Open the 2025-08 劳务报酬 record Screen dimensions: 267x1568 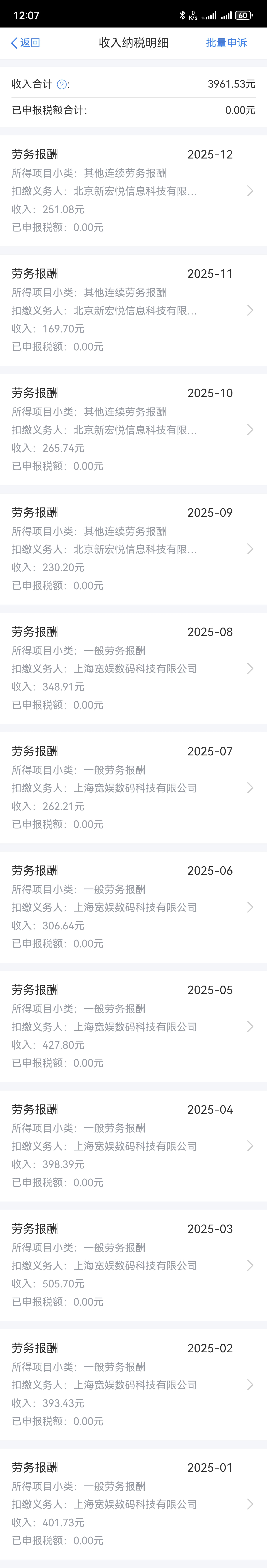pyautogui.click(x=133, y=668)
